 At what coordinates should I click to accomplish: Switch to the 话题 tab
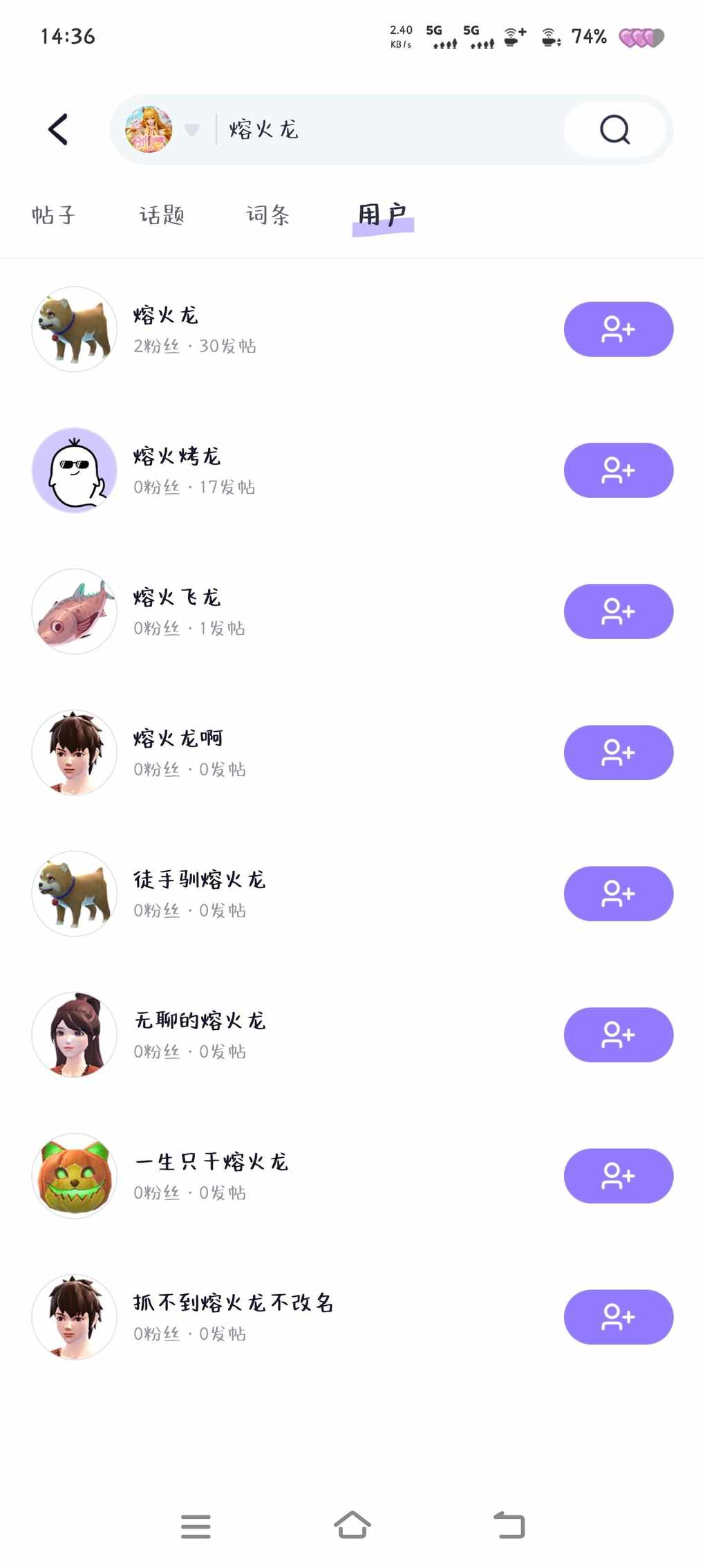point(162,215)
